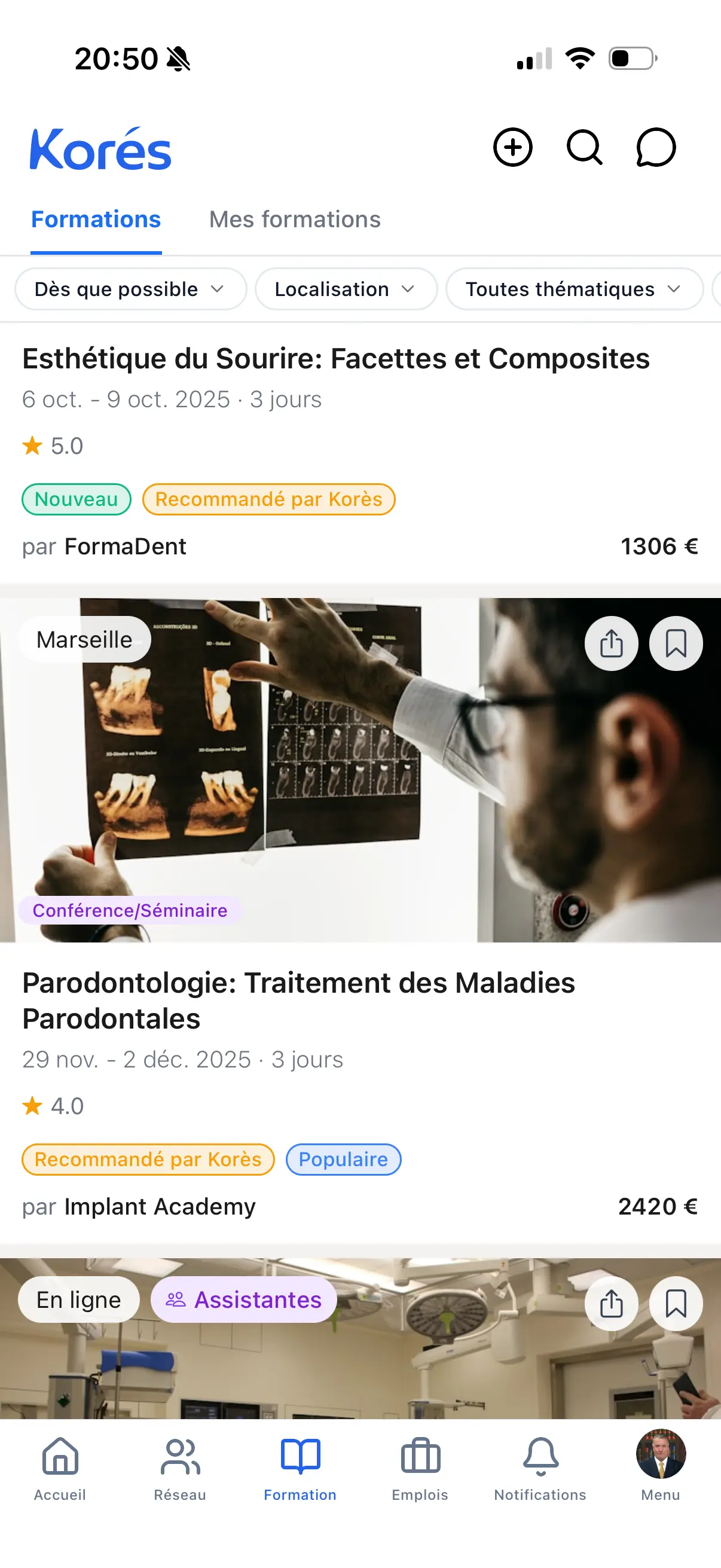Open the messages chat bubble icon
The width and height of the screenshot is (721, 1568).
point(655,147)
